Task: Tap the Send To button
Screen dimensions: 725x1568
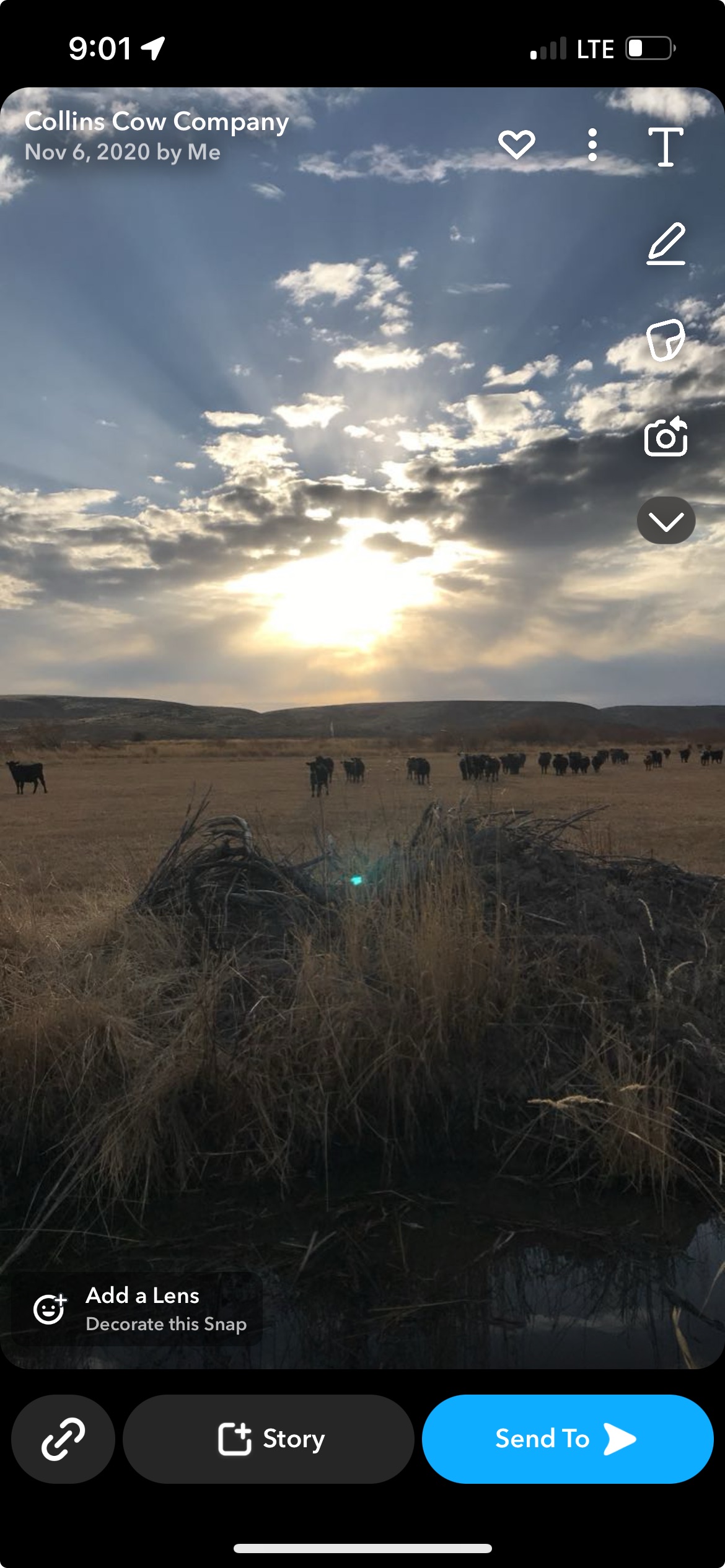Action: click(567, 1439)
